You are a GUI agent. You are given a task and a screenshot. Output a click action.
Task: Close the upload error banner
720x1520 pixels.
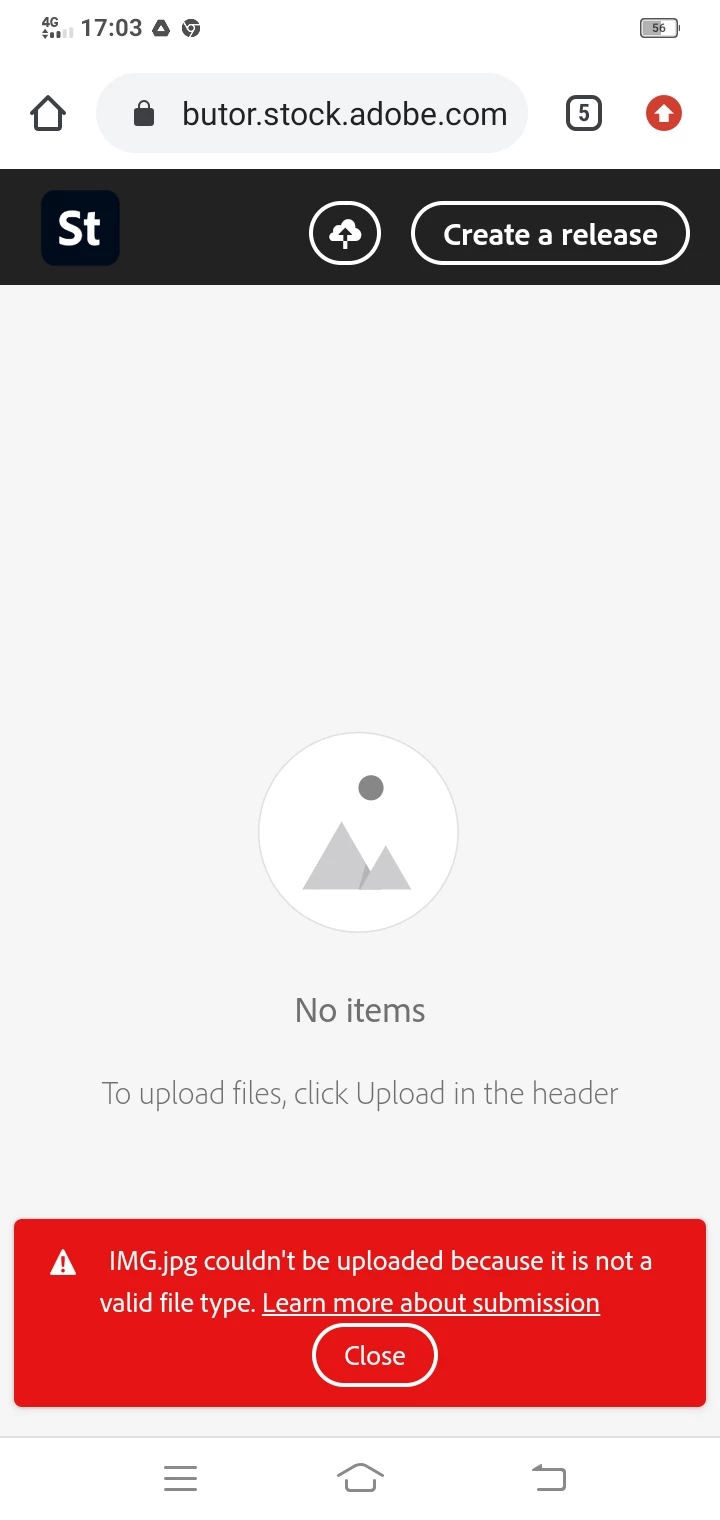click(x=375, y=1356)
